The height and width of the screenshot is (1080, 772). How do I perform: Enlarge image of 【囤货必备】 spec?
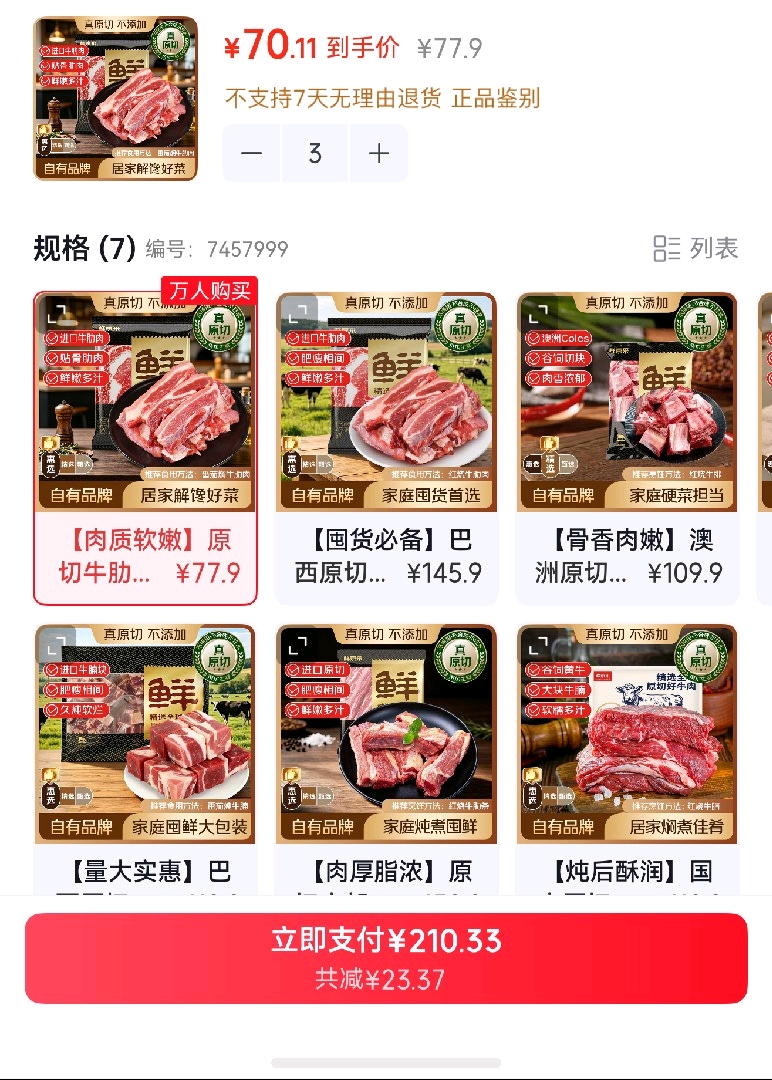point(298,314)
